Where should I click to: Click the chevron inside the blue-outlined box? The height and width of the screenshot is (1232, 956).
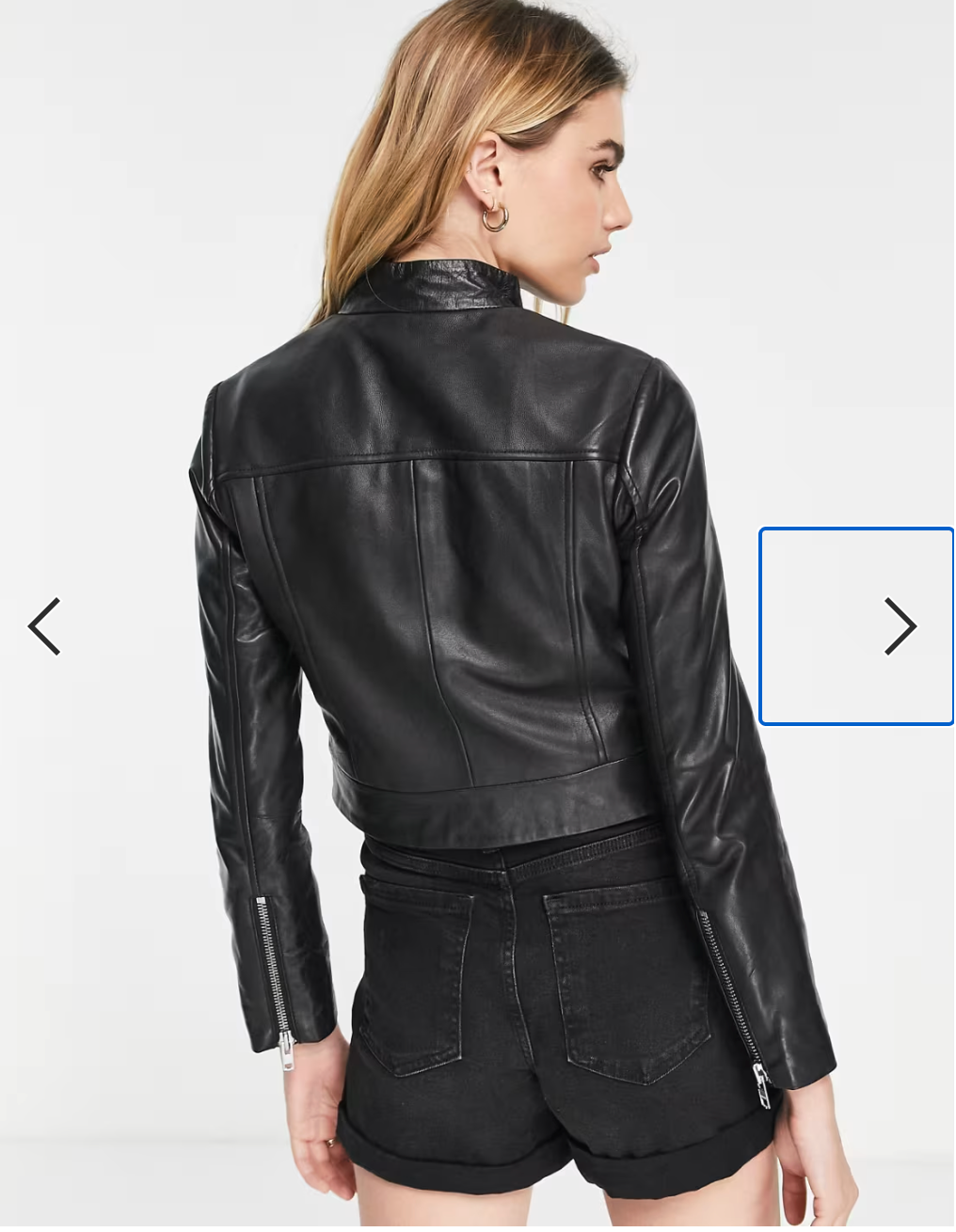coord(900,624)
